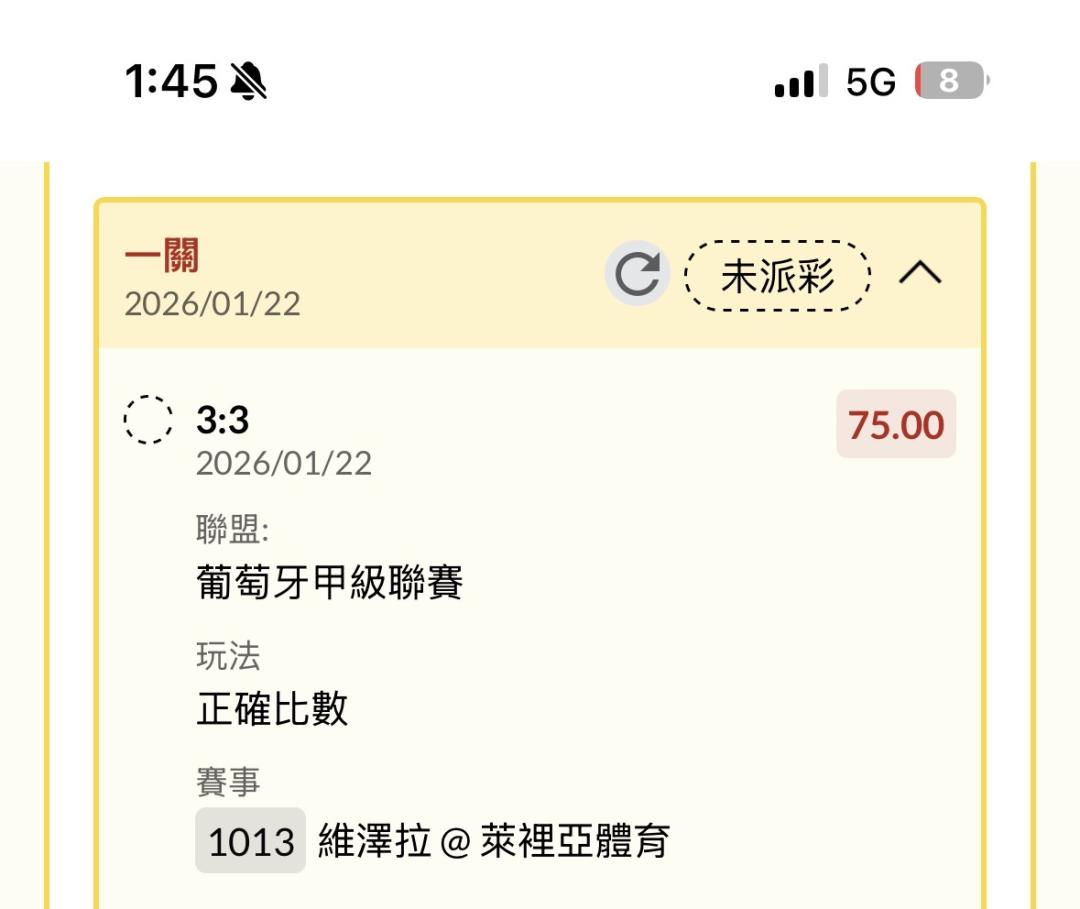Image resolution: width=1080 pixels, height=909 pixels.
Task: Refresh the 一關 bet status
Action: point(637,275)
